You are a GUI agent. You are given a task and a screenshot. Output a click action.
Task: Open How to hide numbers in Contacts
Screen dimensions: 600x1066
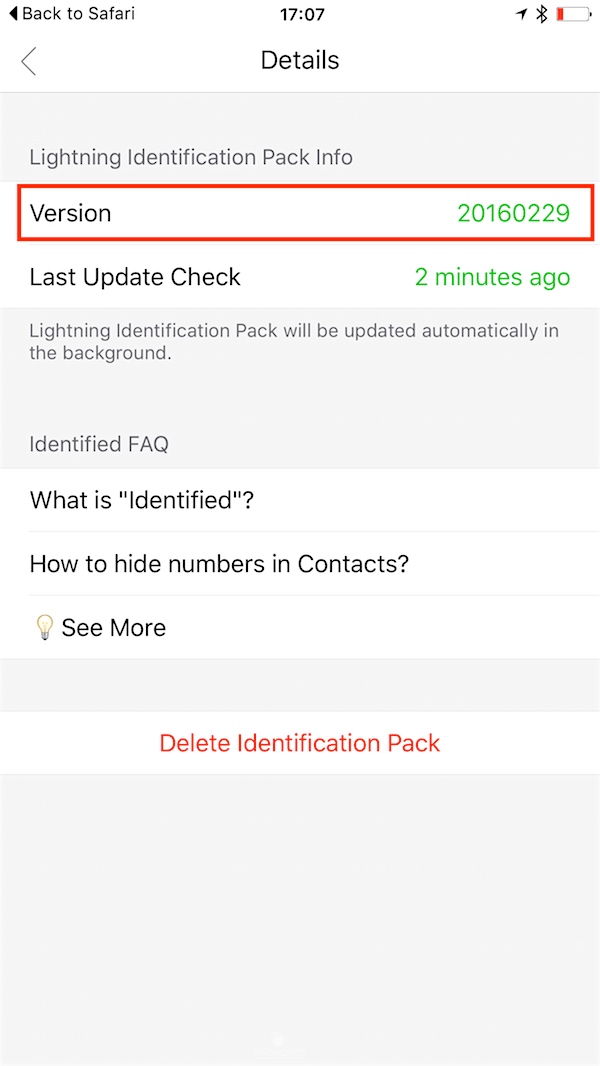click(300, 564)
